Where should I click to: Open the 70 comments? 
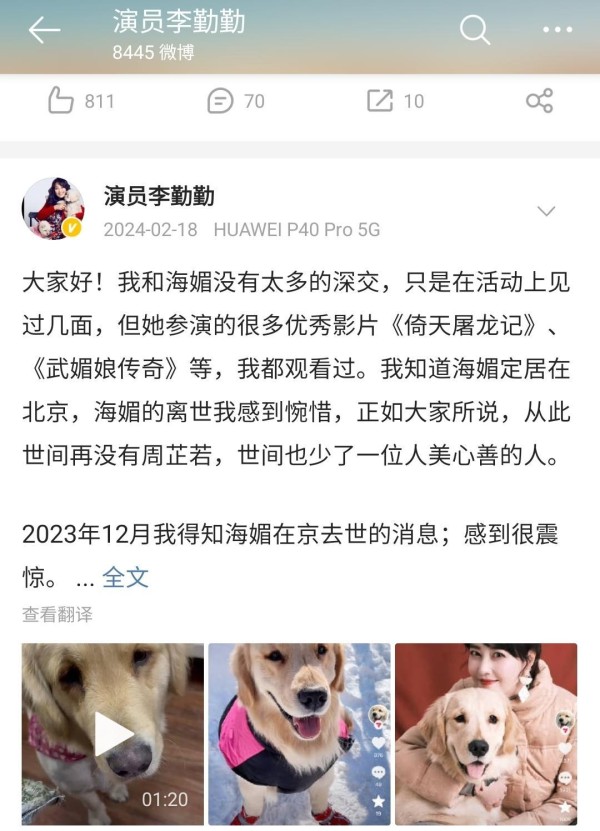(236, 101)
